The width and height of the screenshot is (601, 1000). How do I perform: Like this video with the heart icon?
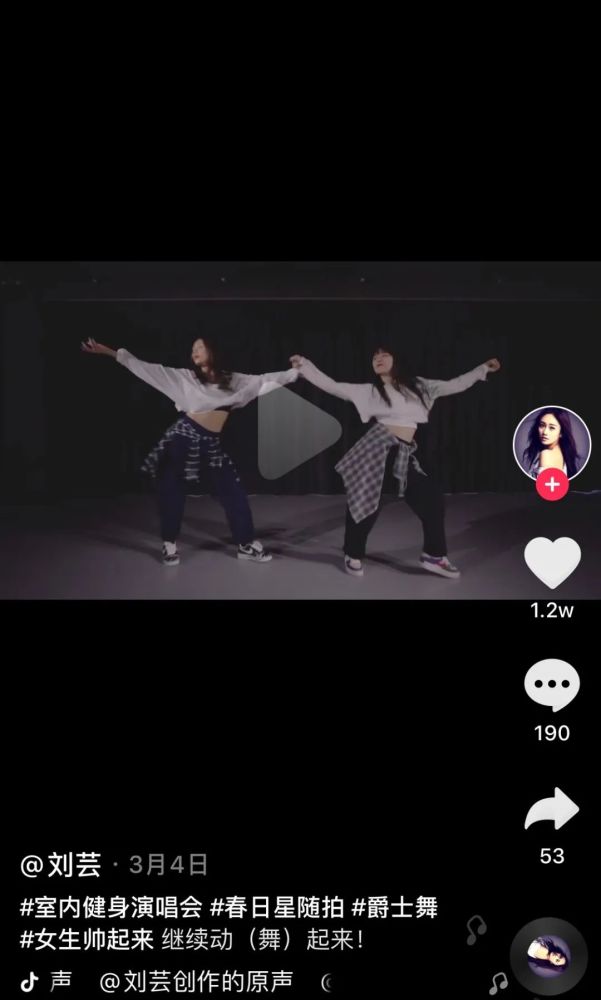tap(552, 564)
